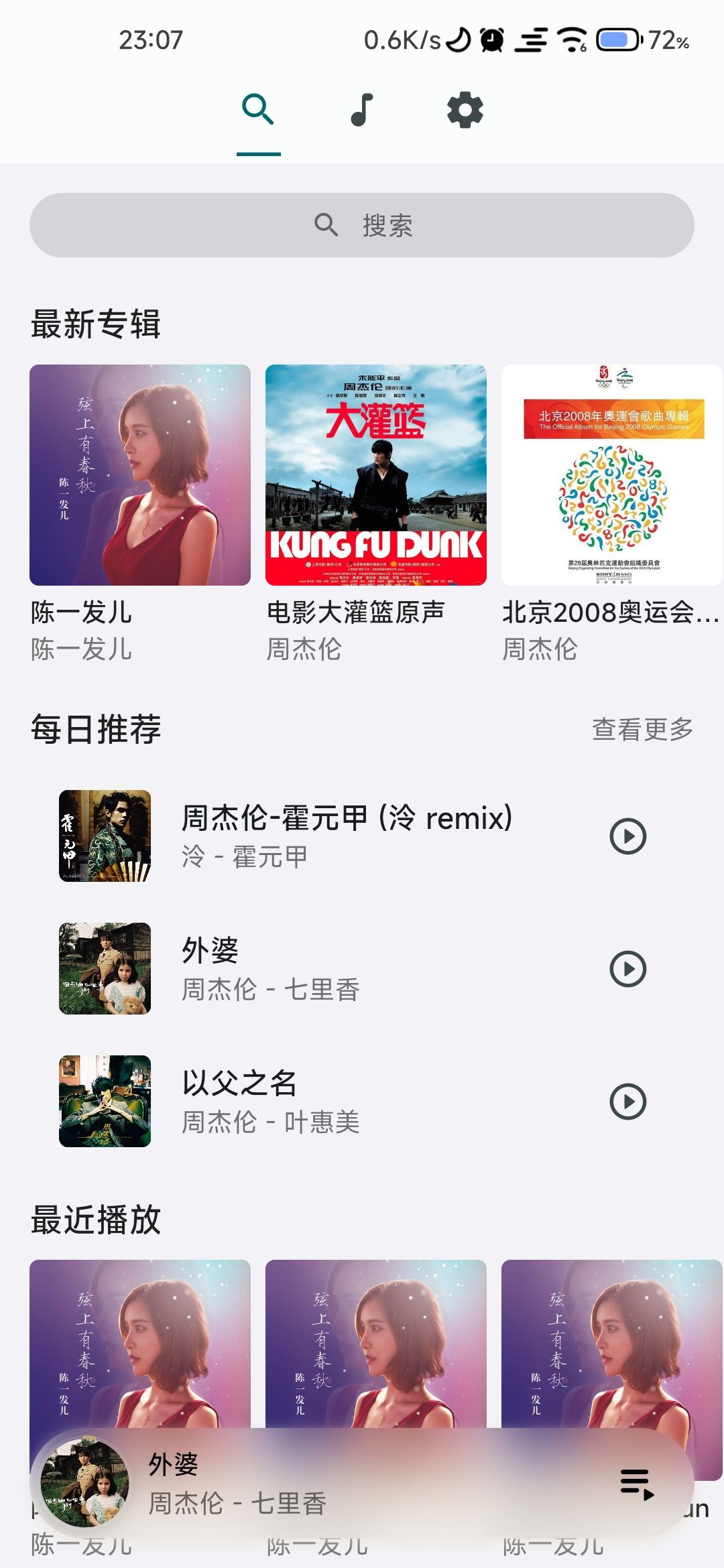Play 外婆 from 每日推荐 list
The image size is (724, 1568).
[628, 968]
